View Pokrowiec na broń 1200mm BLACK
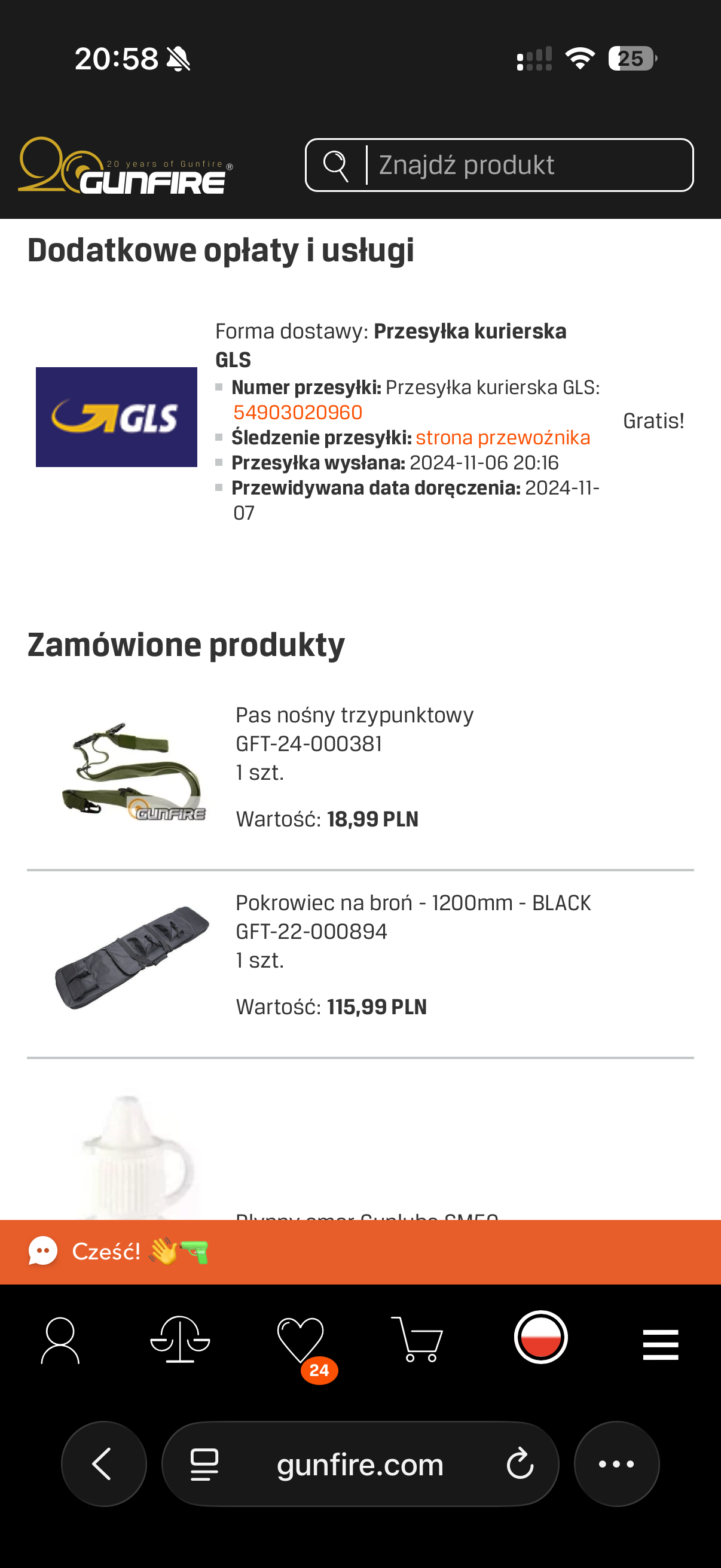721x1568 pixels. tap(413, 902)
